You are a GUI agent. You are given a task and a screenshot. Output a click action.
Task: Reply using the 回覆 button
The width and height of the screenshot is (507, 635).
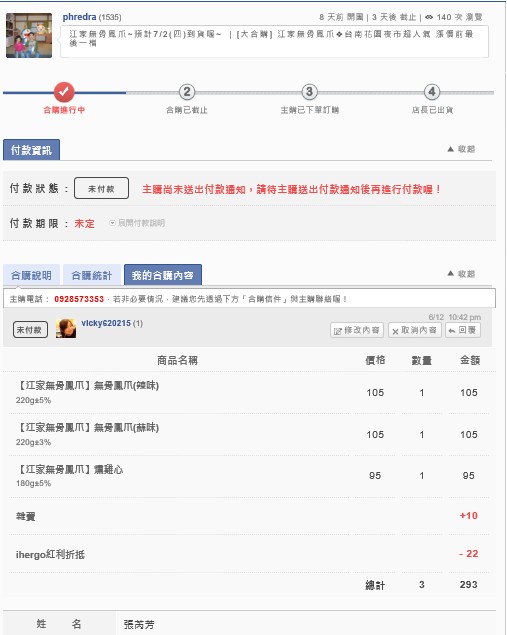coord(463,330)
